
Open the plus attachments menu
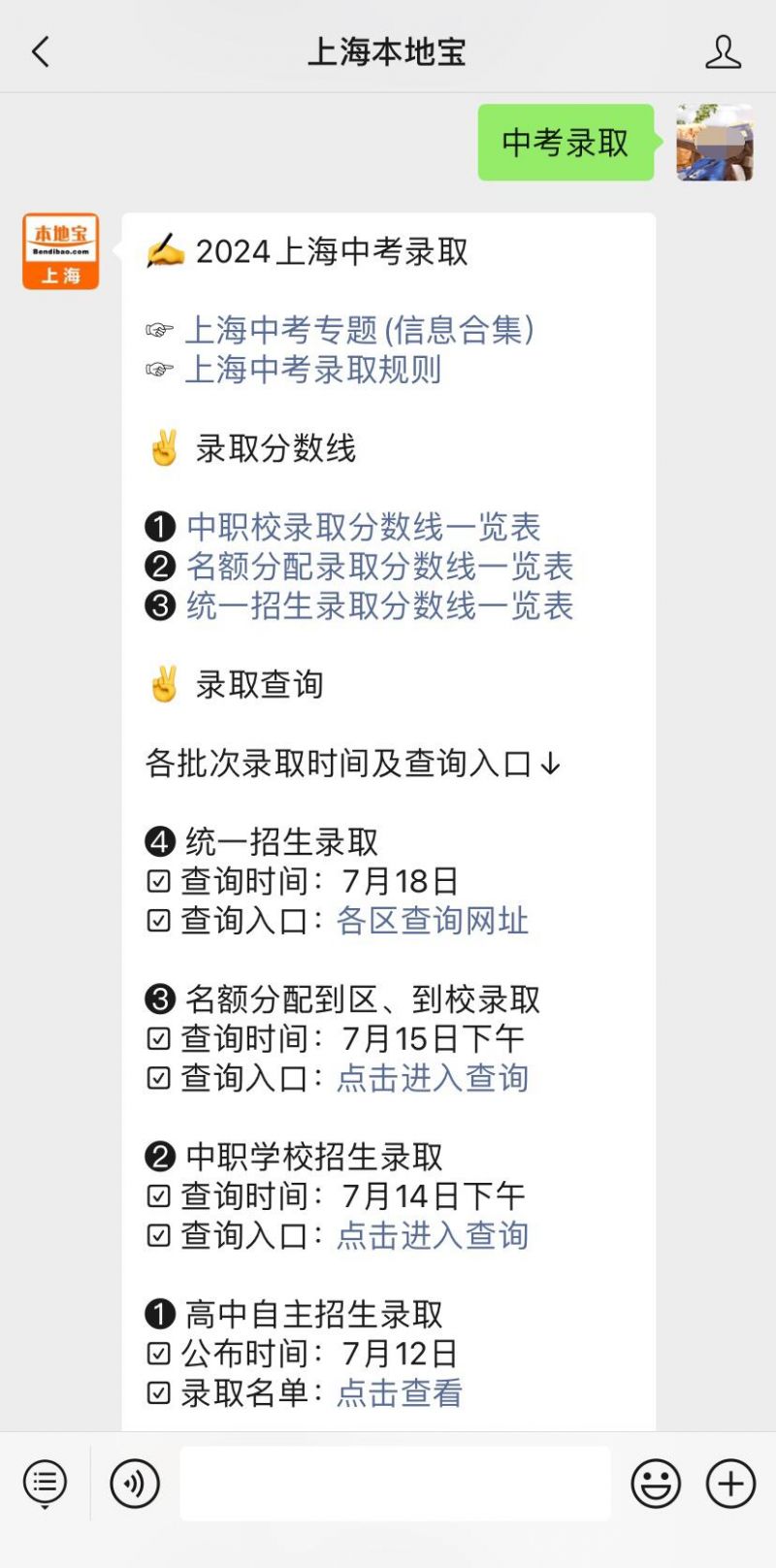pos(730,1484)
